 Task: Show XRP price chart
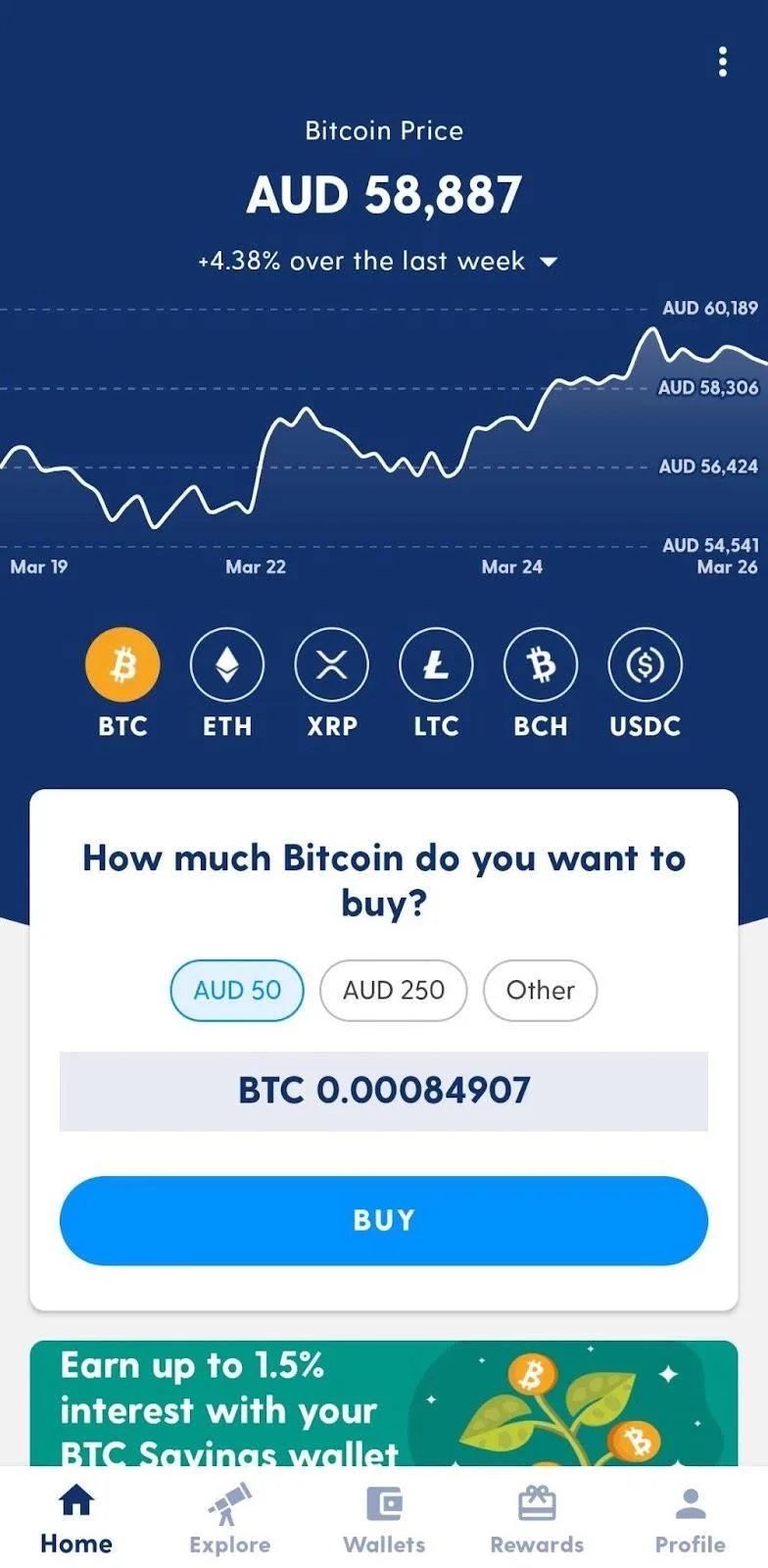[332, 666]
